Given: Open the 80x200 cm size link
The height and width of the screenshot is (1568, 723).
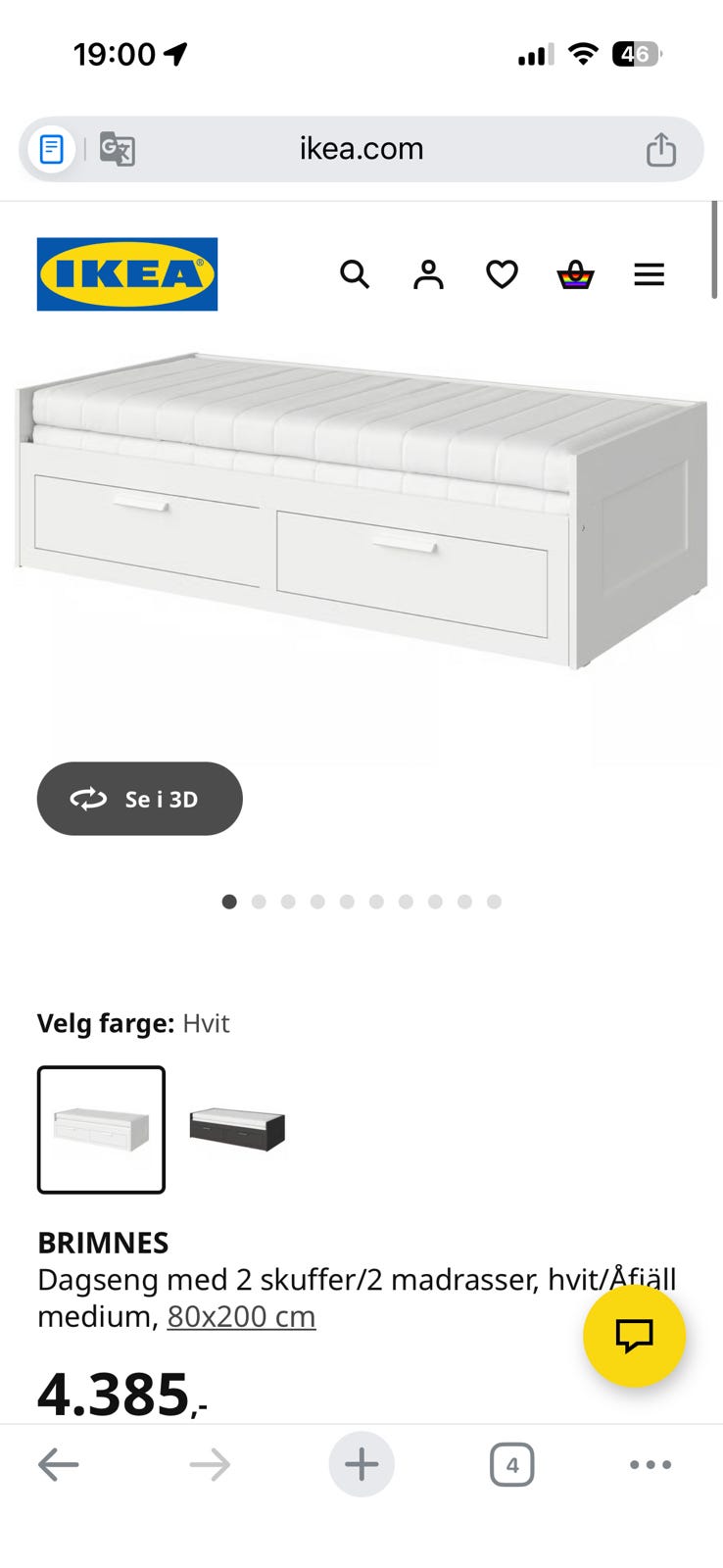Looking at the screenshot, I should [241, 1316].
